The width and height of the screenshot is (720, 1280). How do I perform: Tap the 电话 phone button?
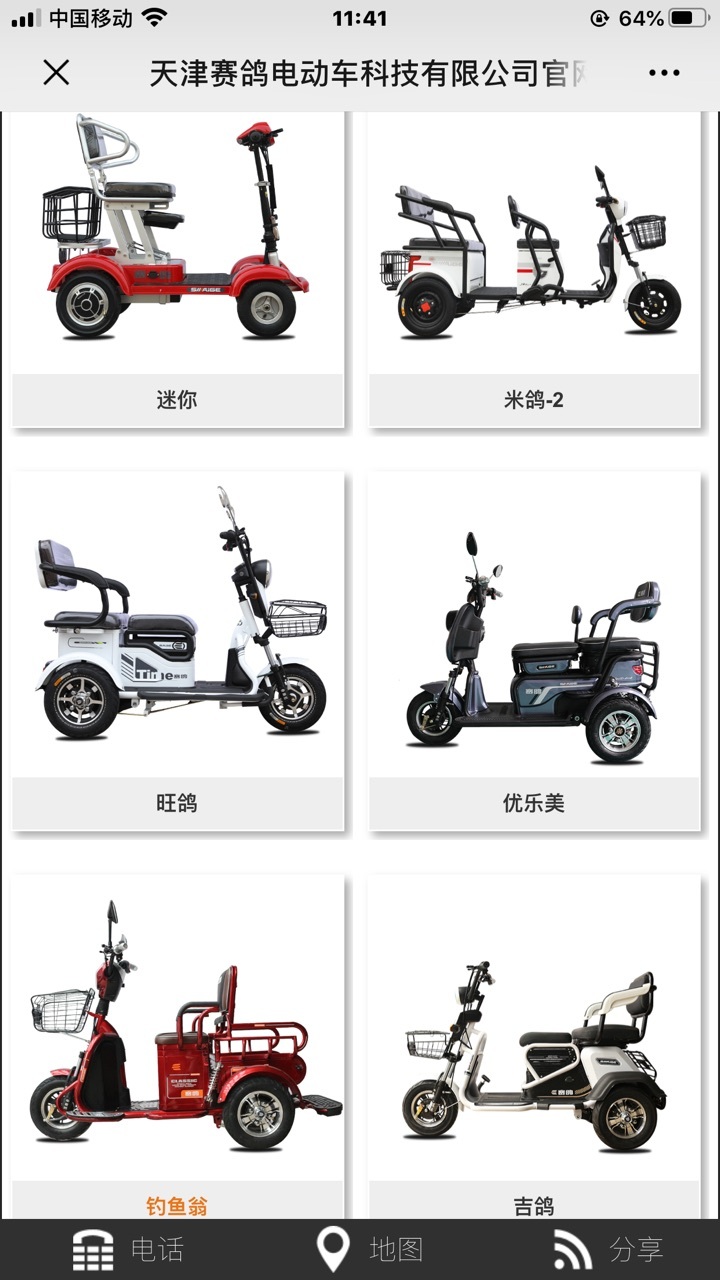tap(127, 1250)
